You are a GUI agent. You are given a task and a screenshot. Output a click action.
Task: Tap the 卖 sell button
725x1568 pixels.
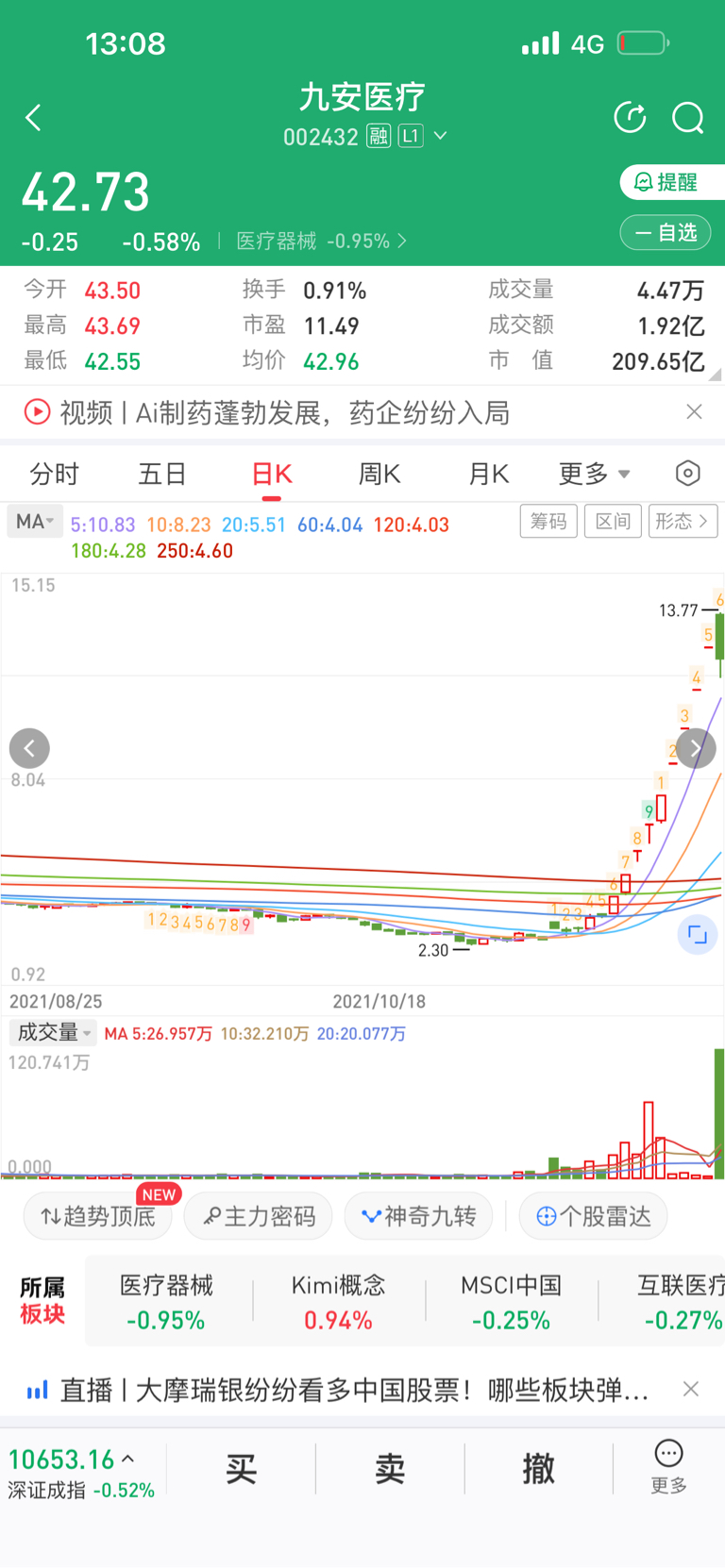[390, 1468]
